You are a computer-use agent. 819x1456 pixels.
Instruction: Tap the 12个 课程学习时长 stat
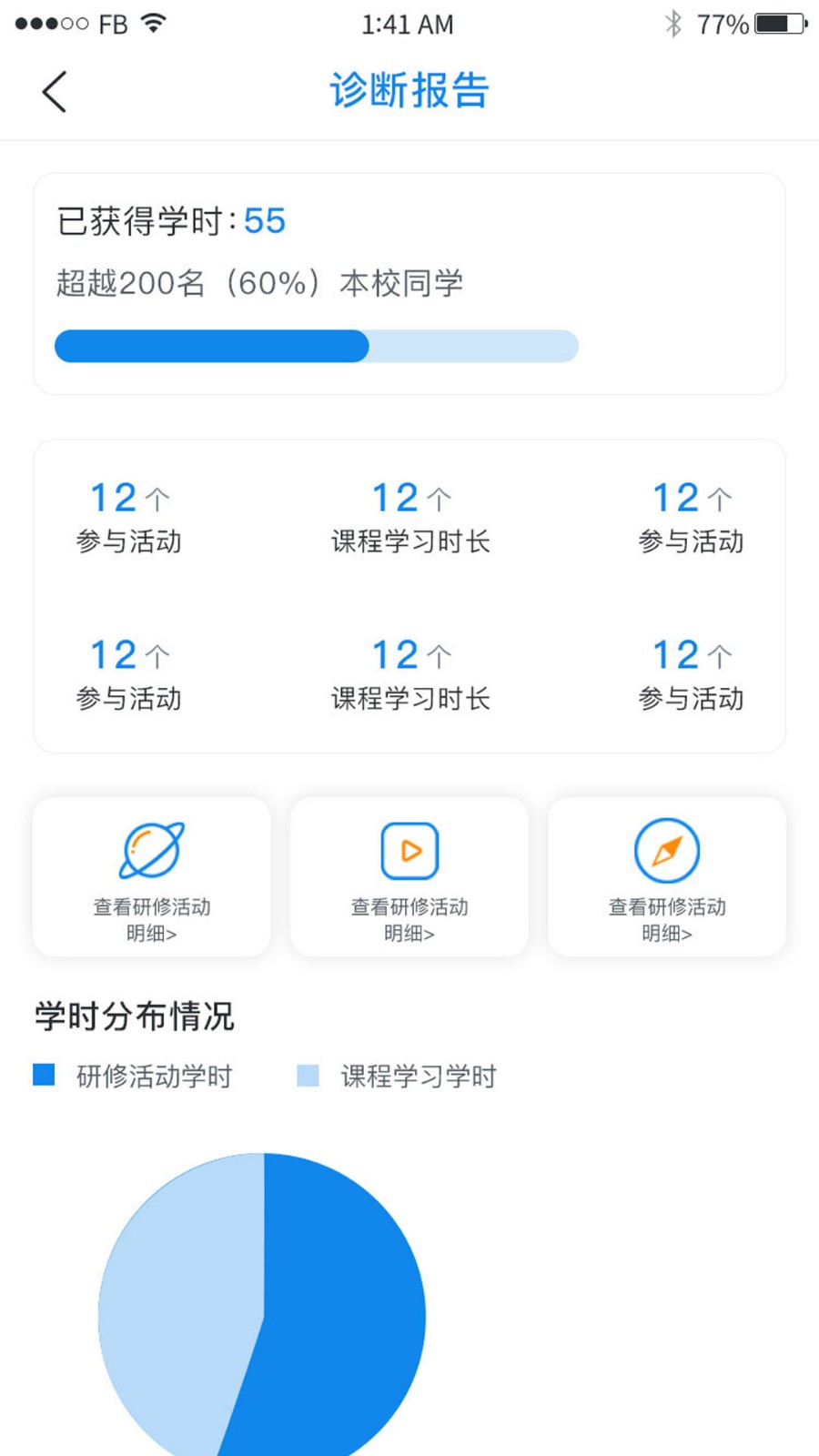click(409, 519)
